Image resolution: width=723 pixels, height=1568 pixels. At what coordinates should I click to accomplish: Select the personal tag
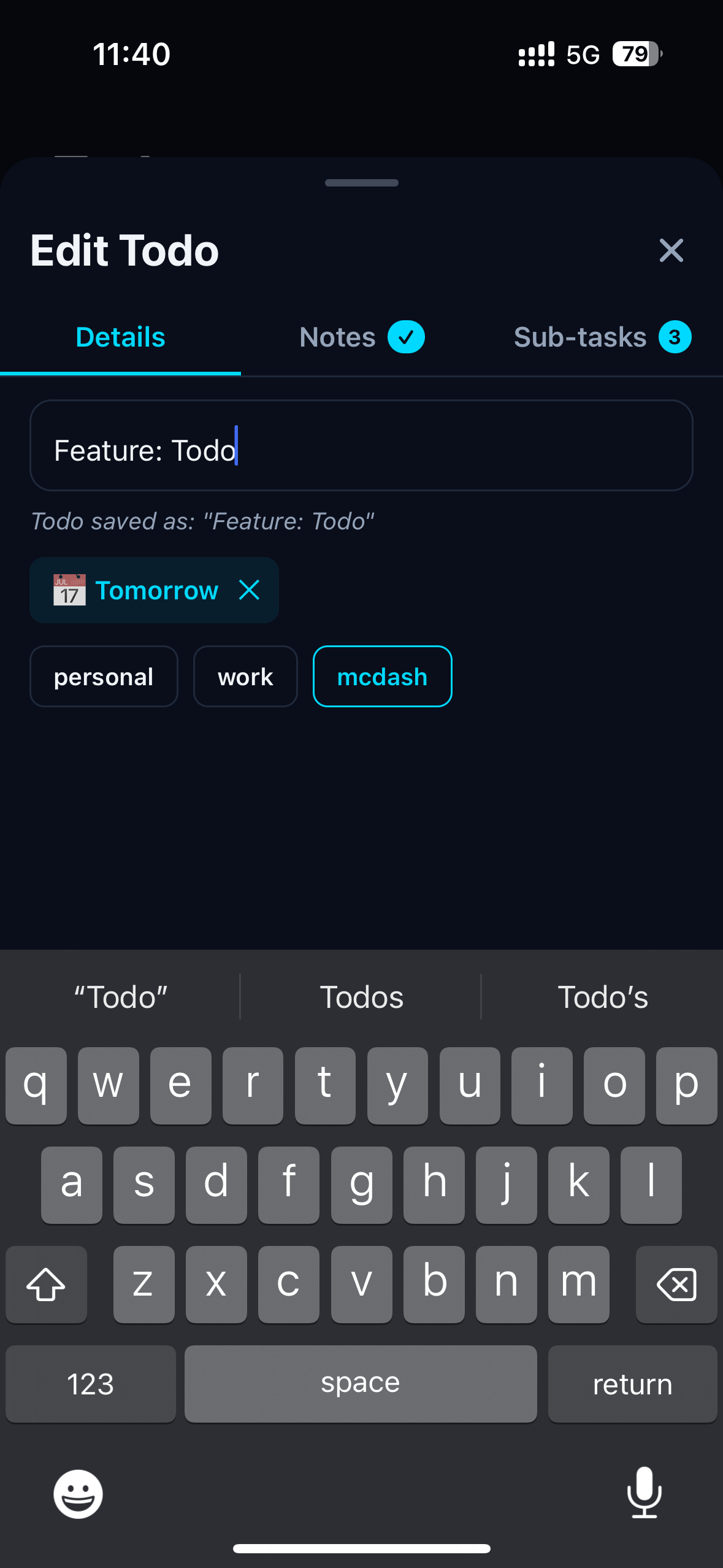pos(104,677)
